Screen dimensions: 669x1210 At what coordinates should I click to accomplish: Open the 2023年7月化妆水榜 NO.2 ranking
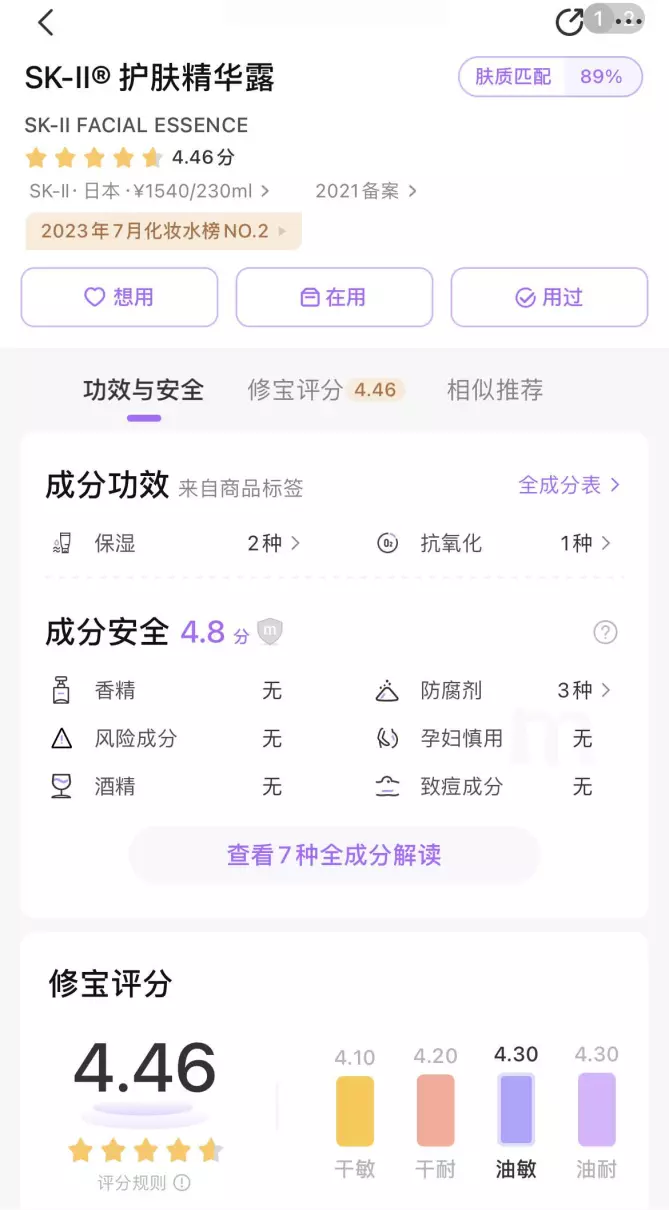point(163,231)
